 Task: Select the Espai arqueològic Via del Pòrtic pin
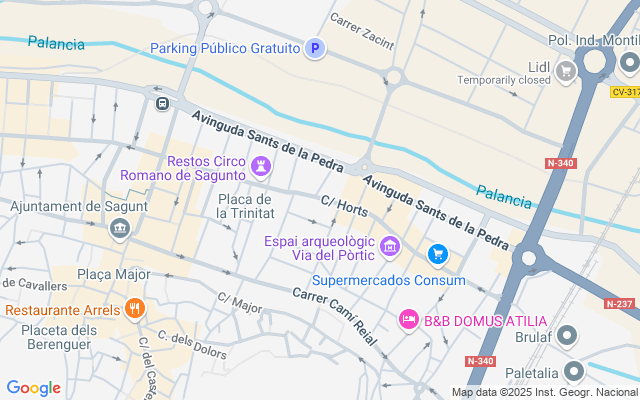pyautogui.click(x=390, y=247)
